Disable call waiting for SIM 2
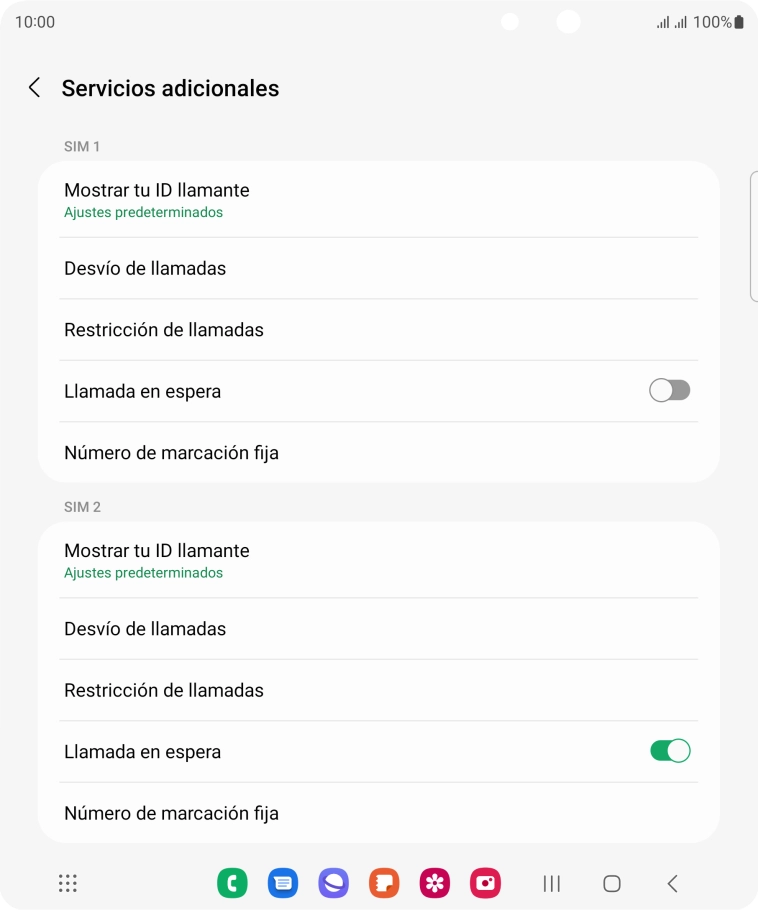This screenshot has width=758, height=910. click(x=669, y=749)
